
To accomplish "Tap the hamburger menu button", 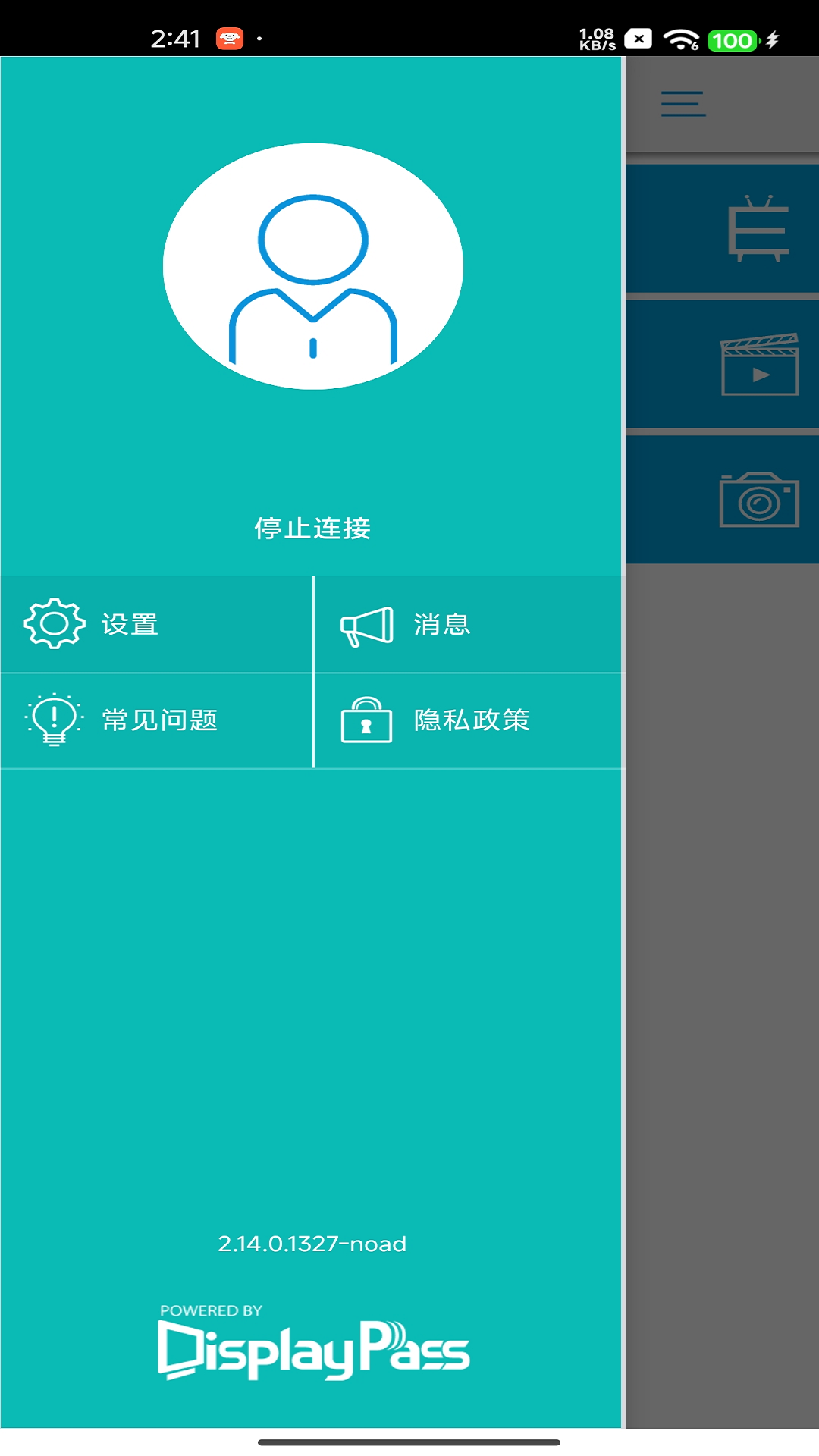I will pyautogui.click(x=683, y=104).
